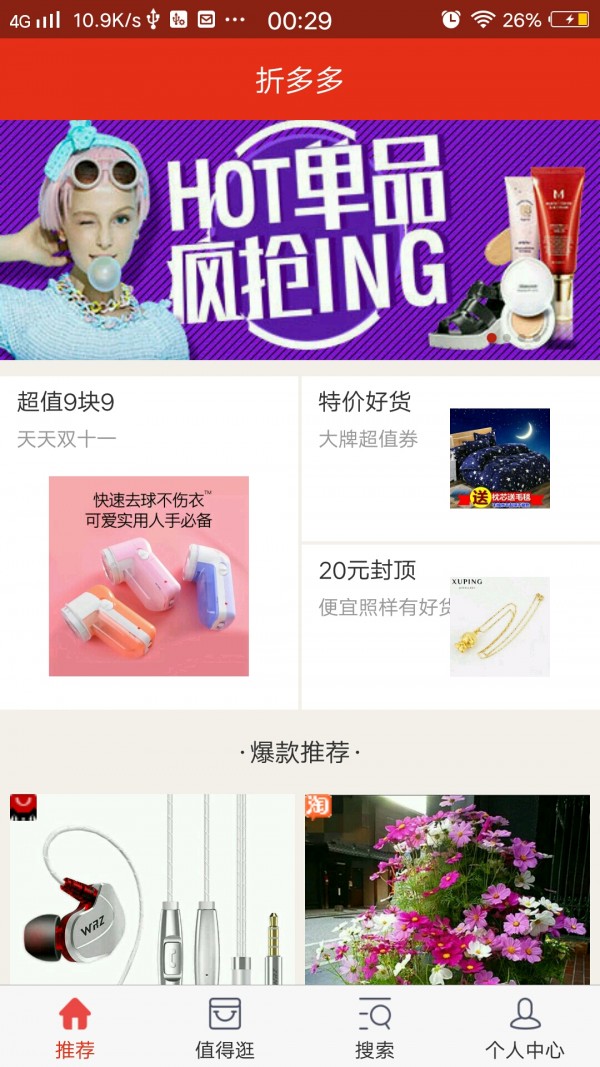Go to the 搜索 tab
The width and height of the screenshot is (600, 1067).
375,1027
